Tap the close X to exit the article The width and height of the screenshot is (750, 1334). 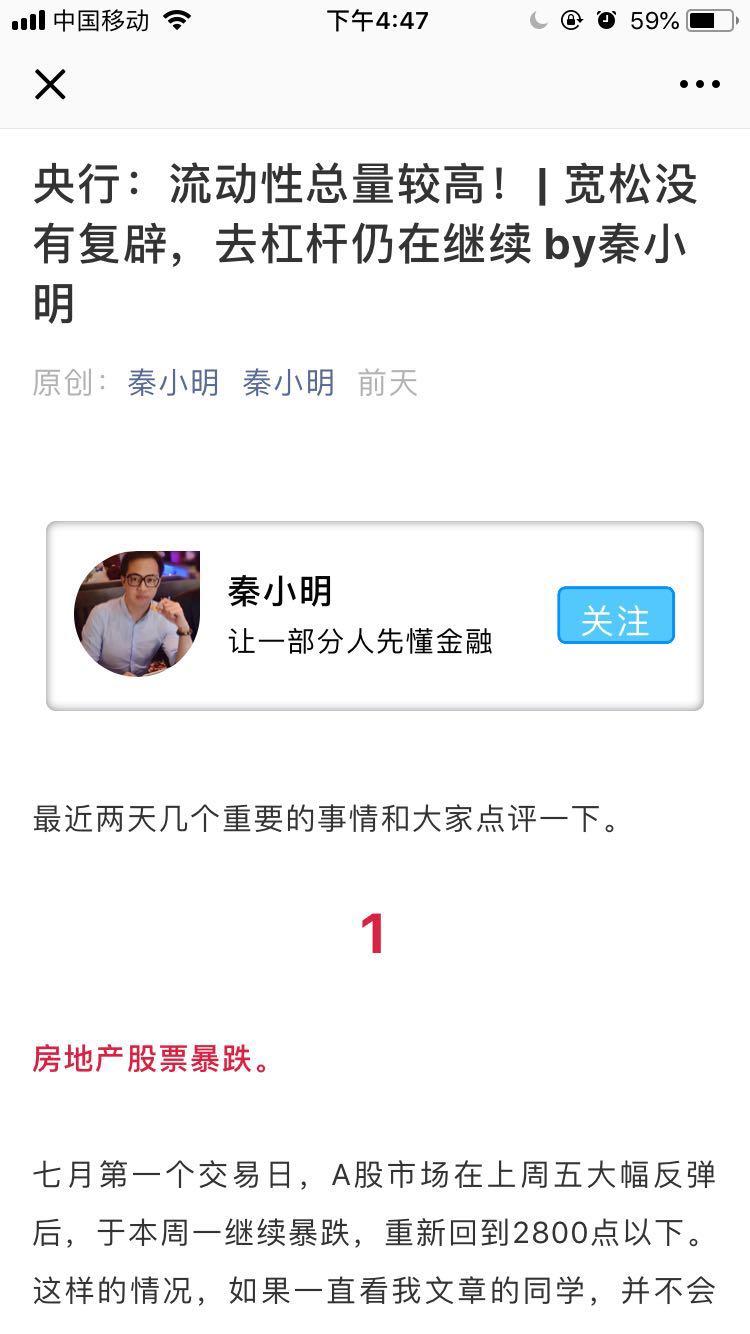point(50,84)
